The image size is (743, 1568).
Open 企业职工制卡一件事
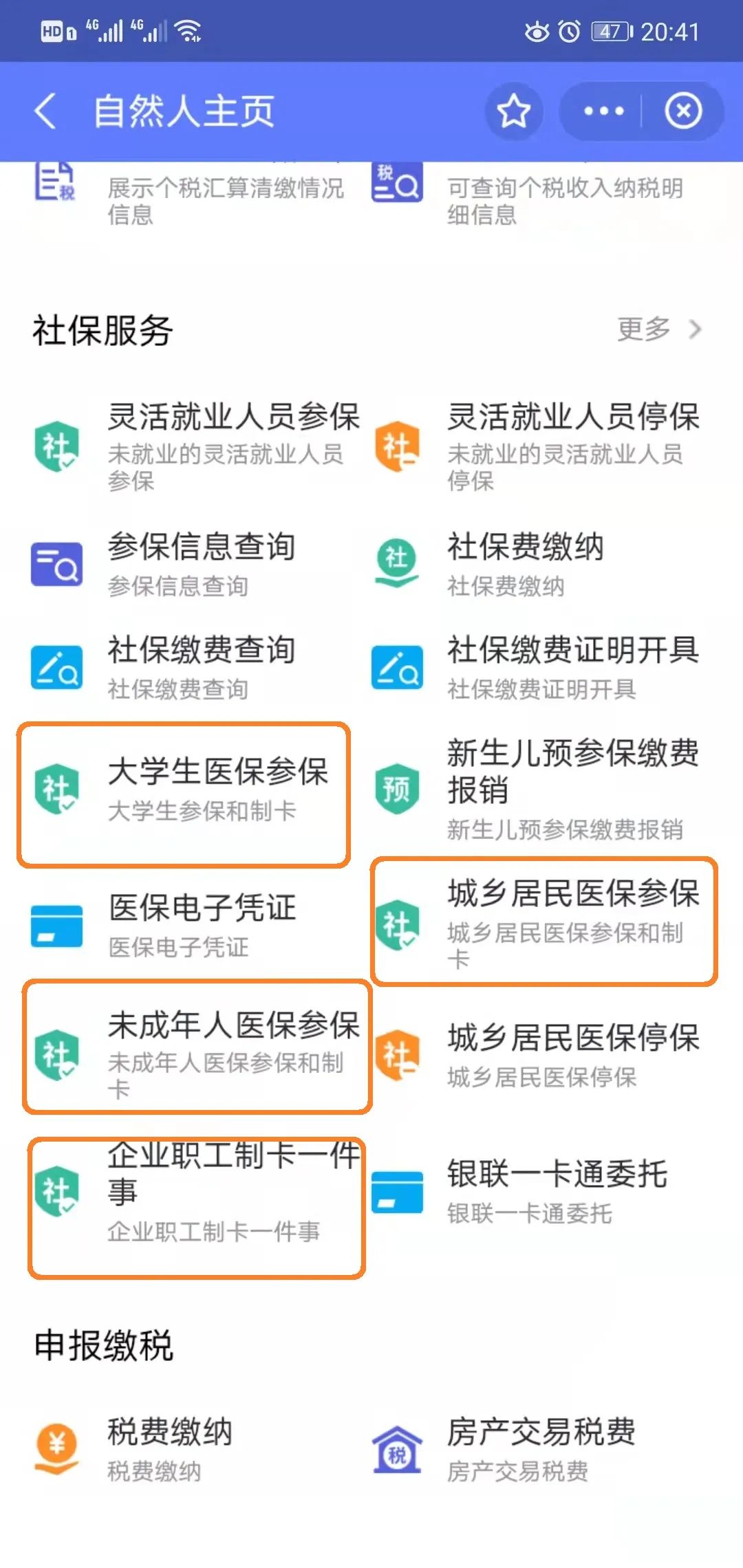click(x=196, y=1208)
